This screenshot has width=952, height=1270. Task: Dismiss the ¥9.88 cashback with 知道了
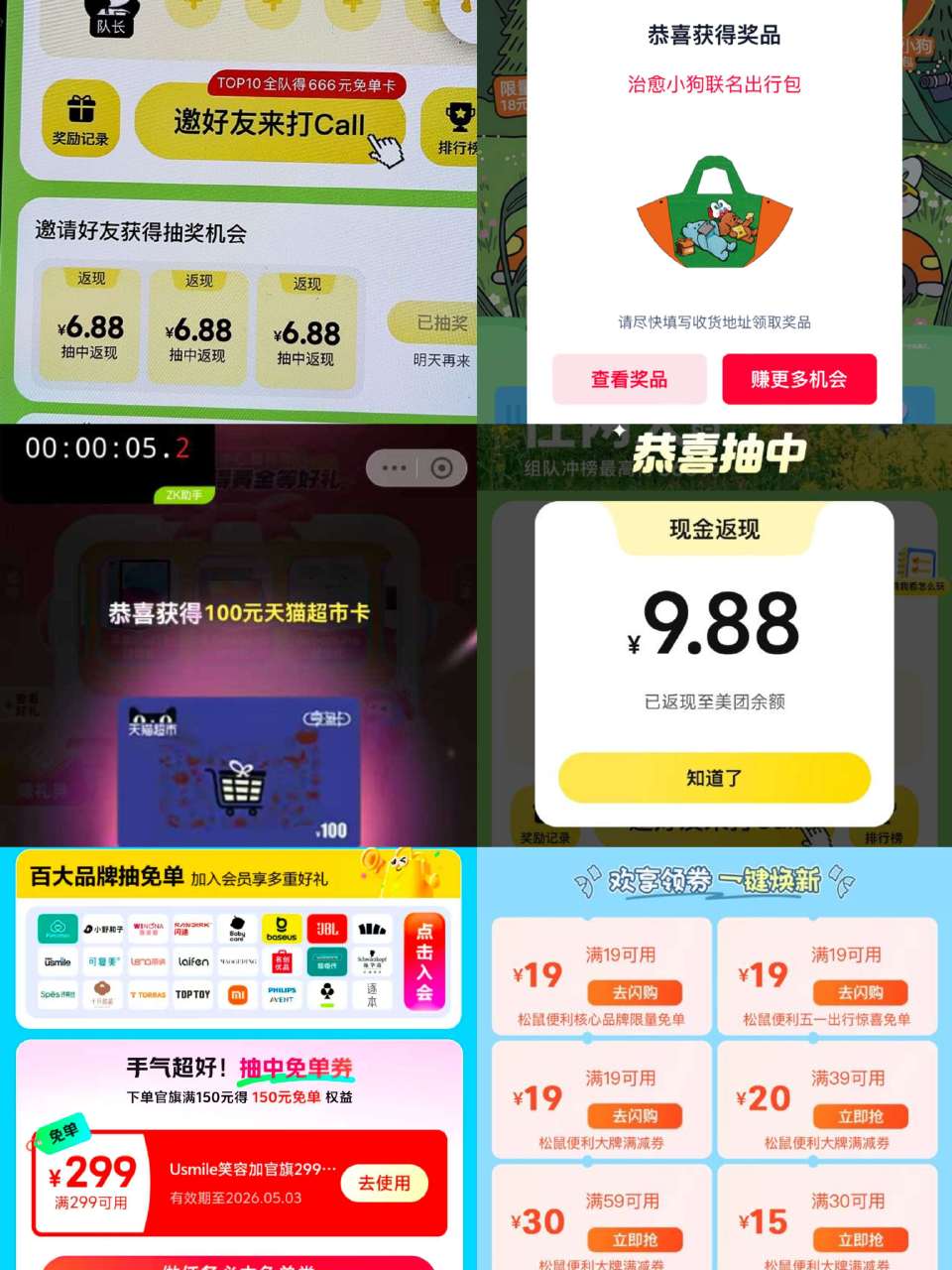[x=712, y=778]
